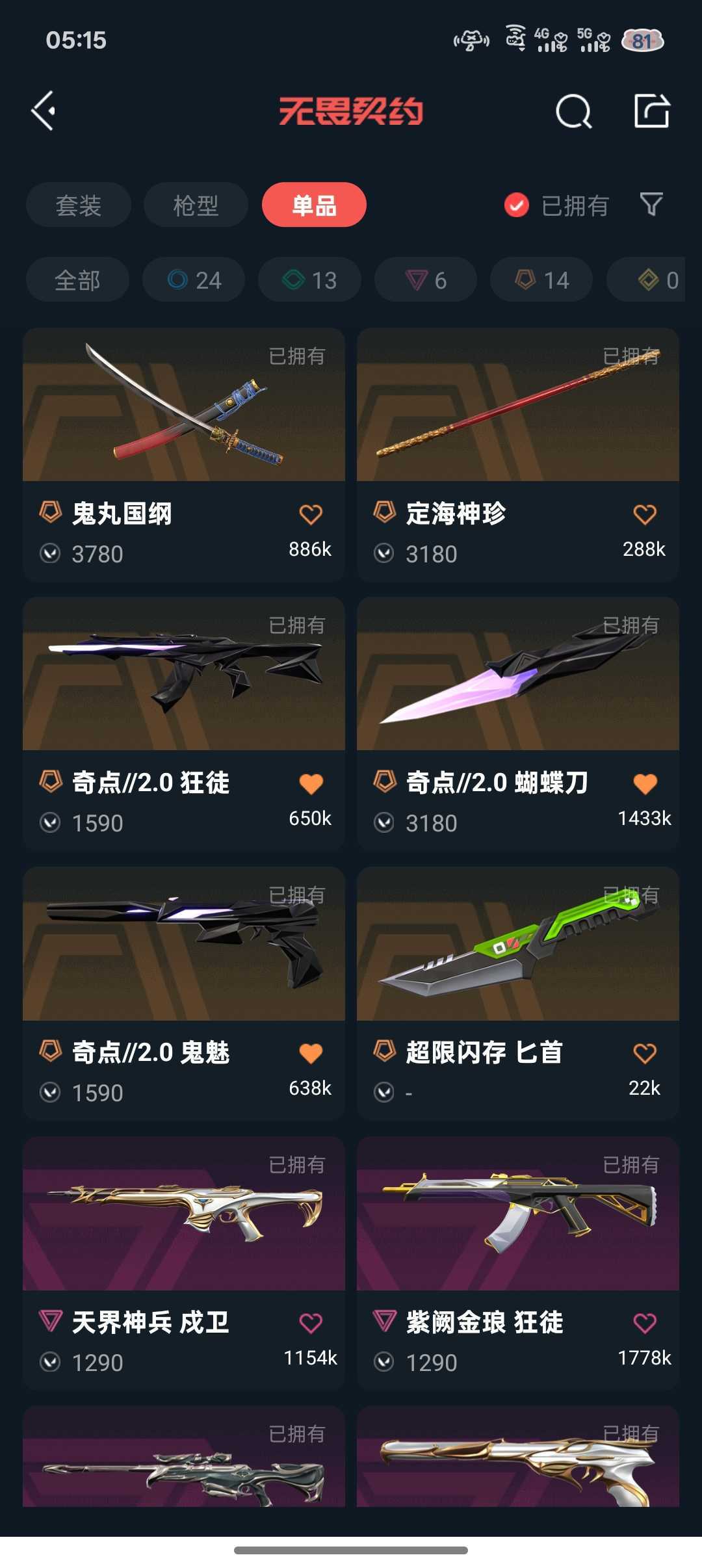Open the 超限闪存 匕首 card
The height and width of the screenshot is (1568, 702).
(x=518, y=993)
